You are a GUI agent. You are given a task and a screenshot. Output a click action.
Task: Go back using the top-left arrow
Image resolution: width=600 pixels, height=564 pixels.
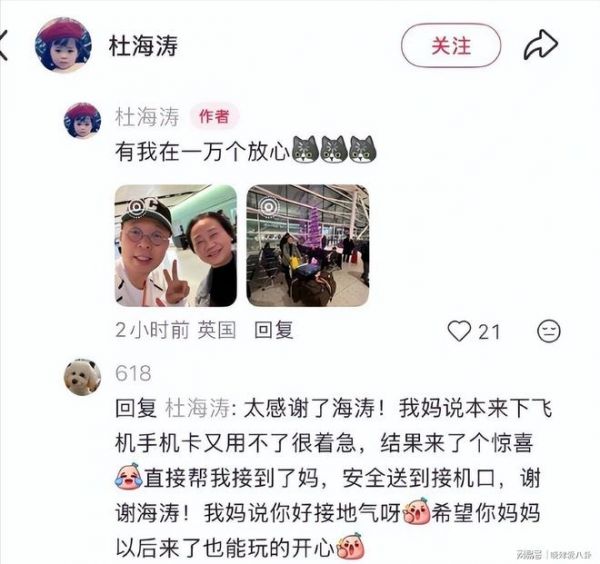click(x=5, y=45)
